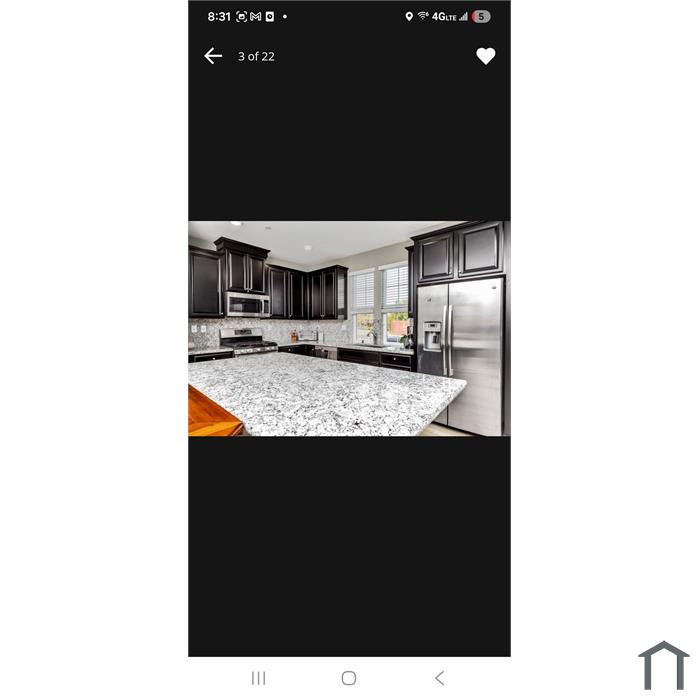Image resolution: width=700 pixels, height=700 pixels.
Task: Favorite this listing with the heart
Action: 485,56
